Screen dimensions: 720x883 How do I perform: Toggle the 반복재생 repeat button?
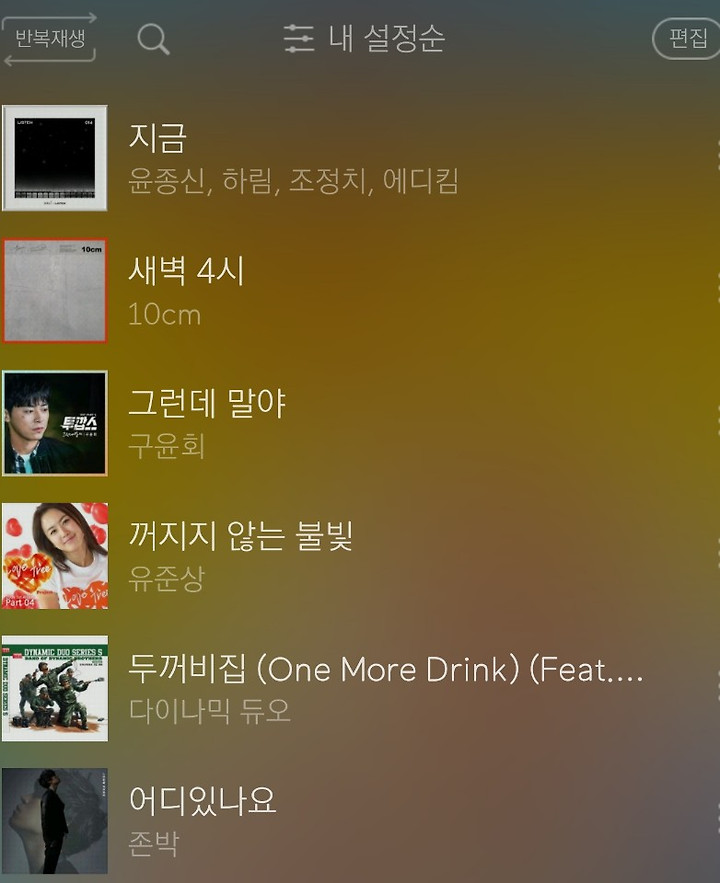[x=50, y=39]
